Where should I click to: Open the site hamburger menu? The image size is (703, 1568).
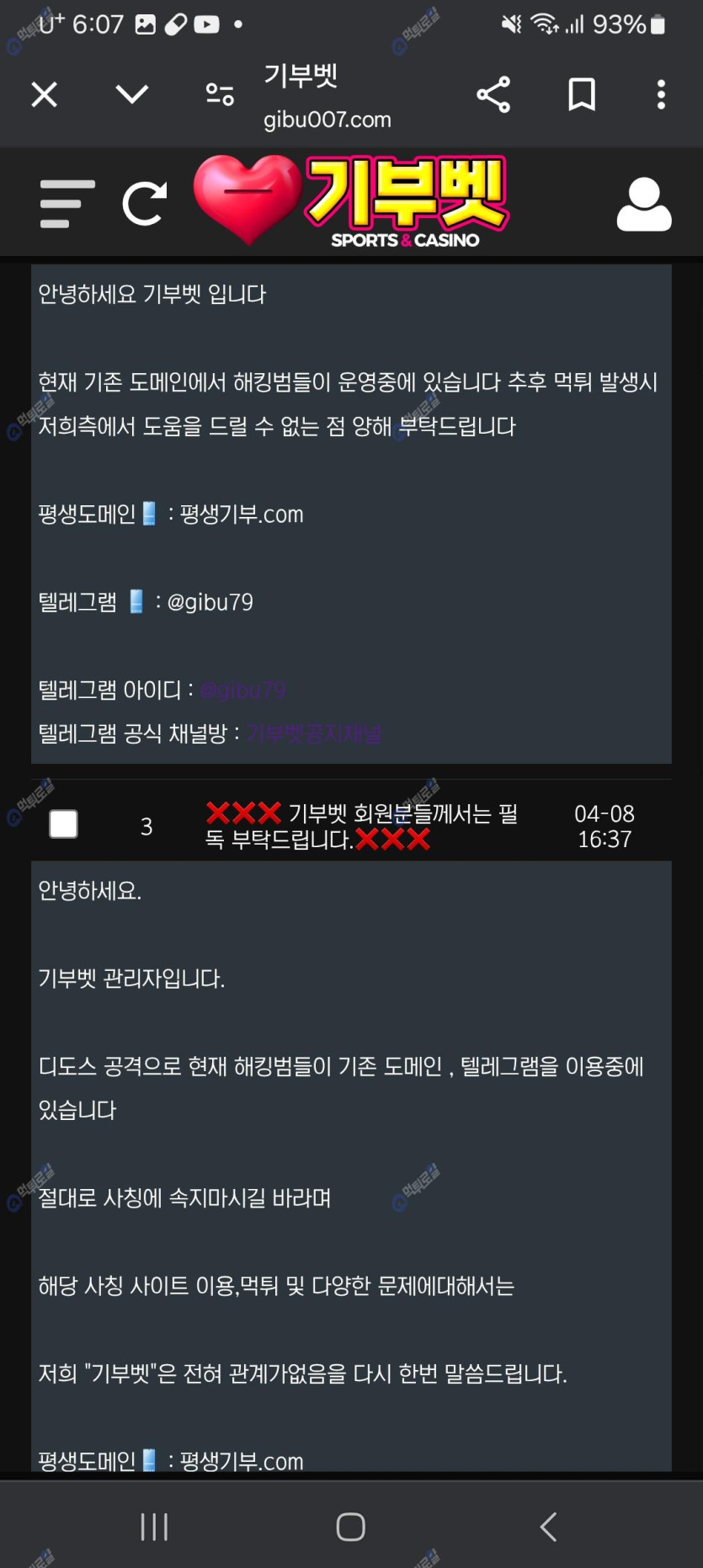67,204
